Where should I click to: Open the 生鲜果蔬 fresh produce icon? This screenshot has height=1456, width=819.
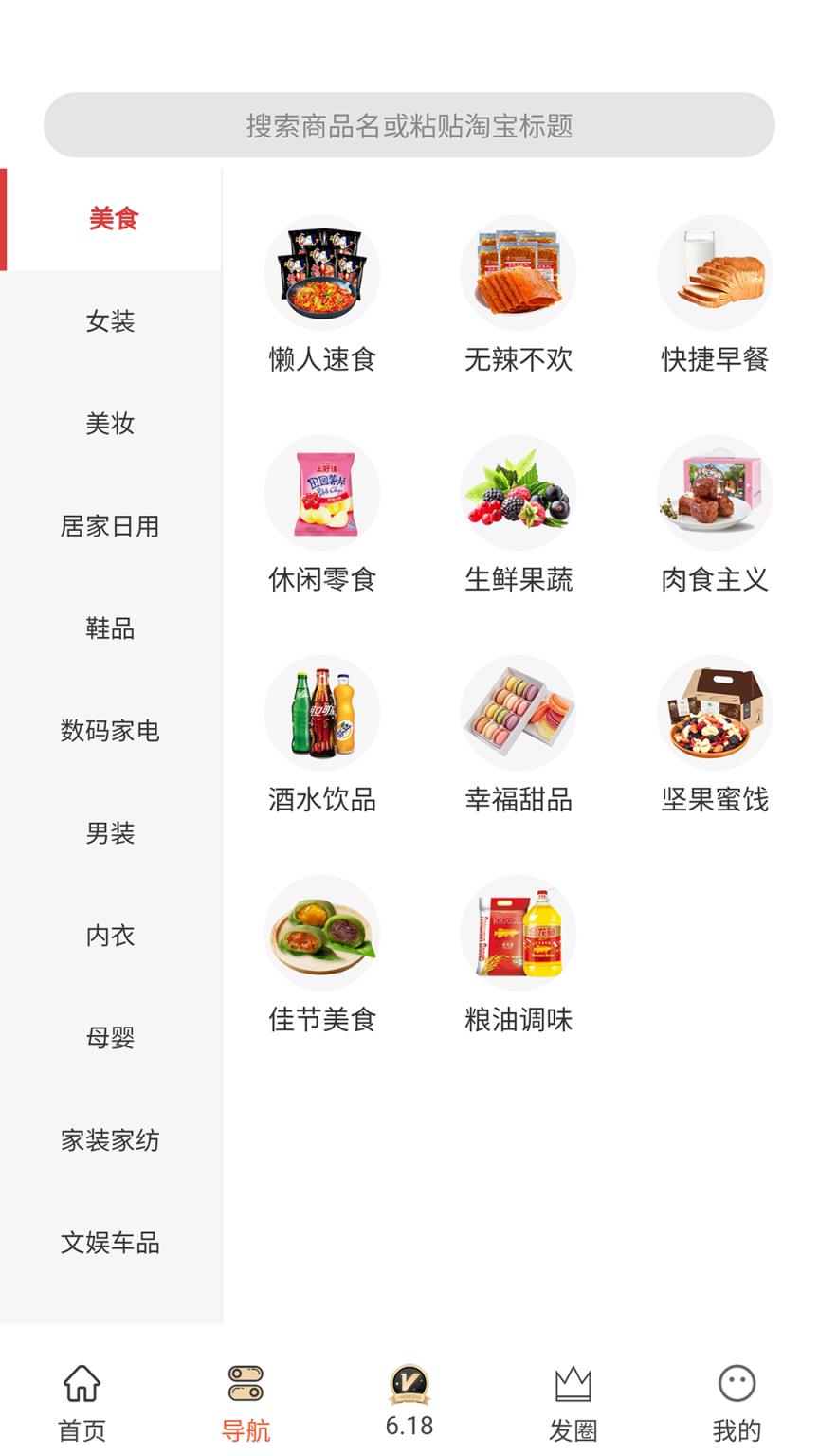[x=519, y=492]
